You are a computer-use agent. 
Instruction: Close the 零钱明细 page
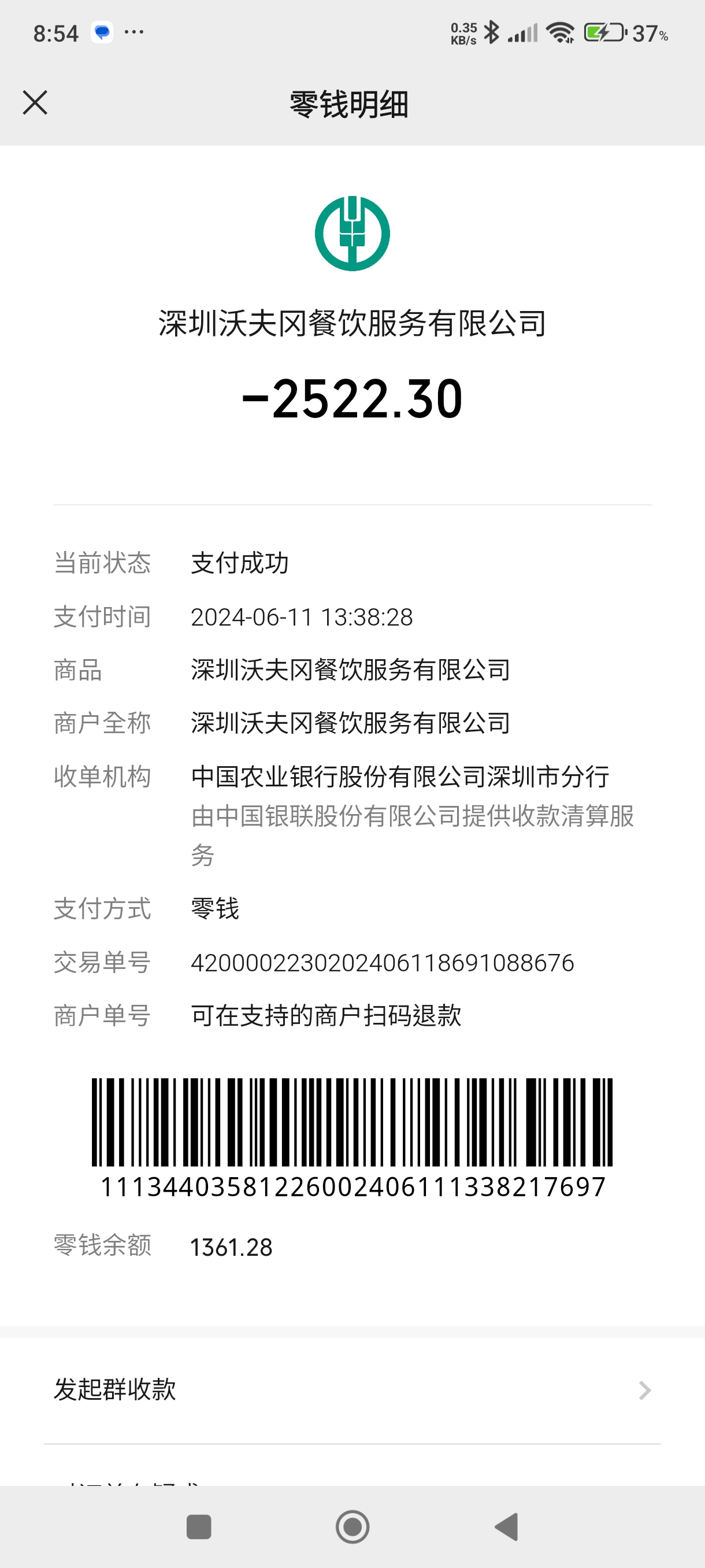coord(35,102)
